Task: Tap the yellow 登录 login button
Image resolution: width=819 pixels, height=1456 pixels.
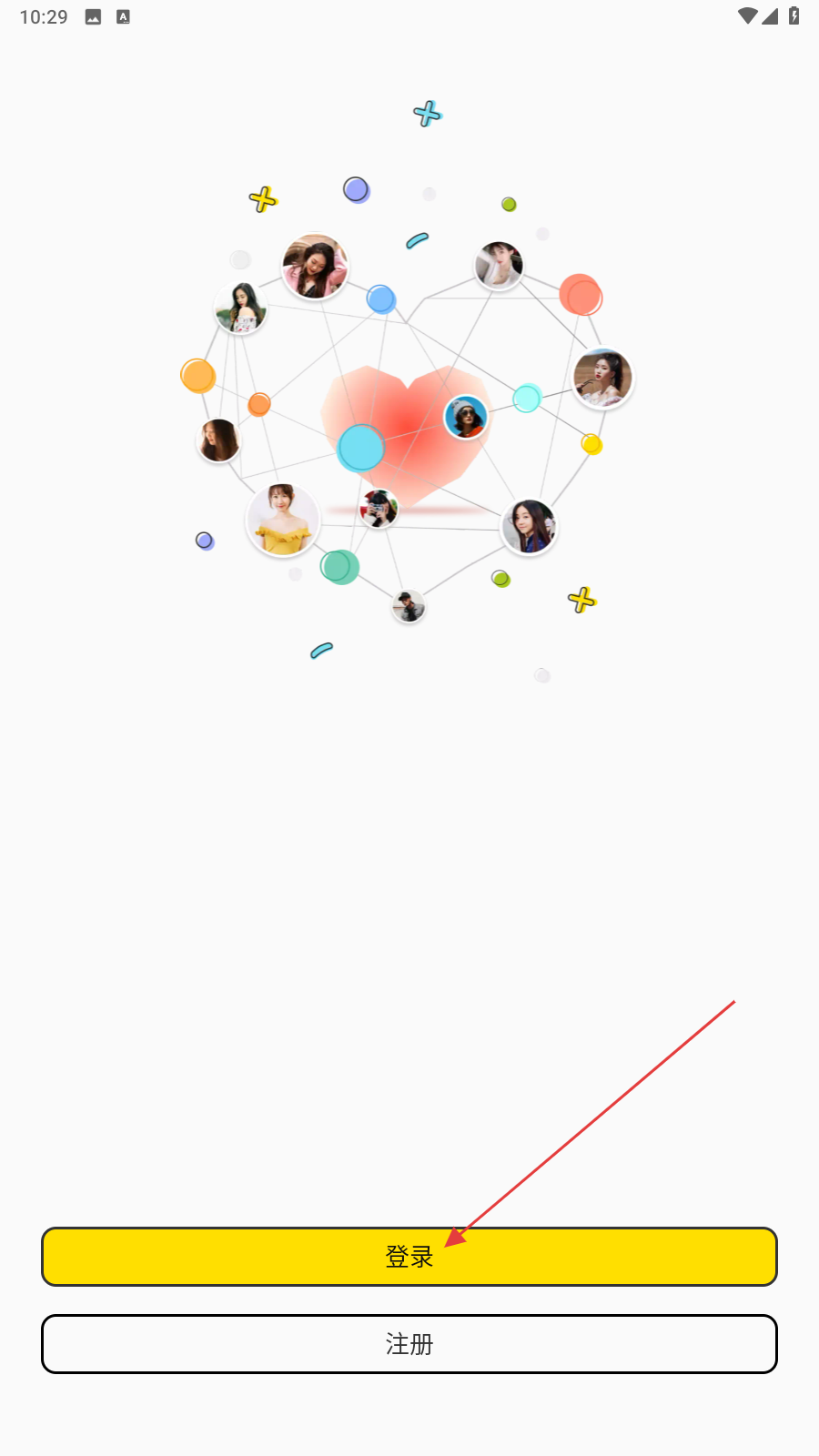Action: click(x=409, y=1257)
